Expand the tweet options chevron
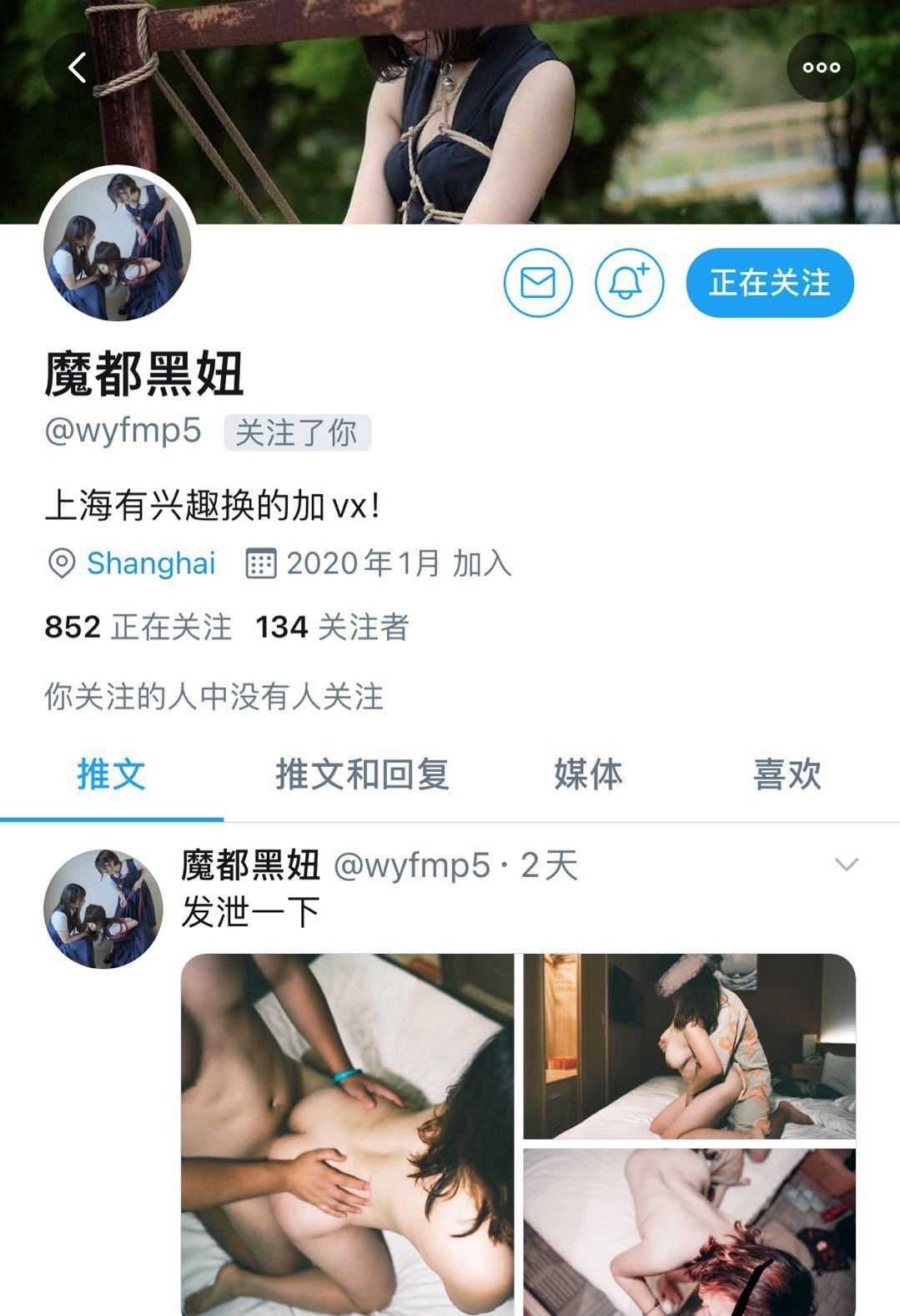This screenshot has height=1316, width=900. click(x=847, y=865)
